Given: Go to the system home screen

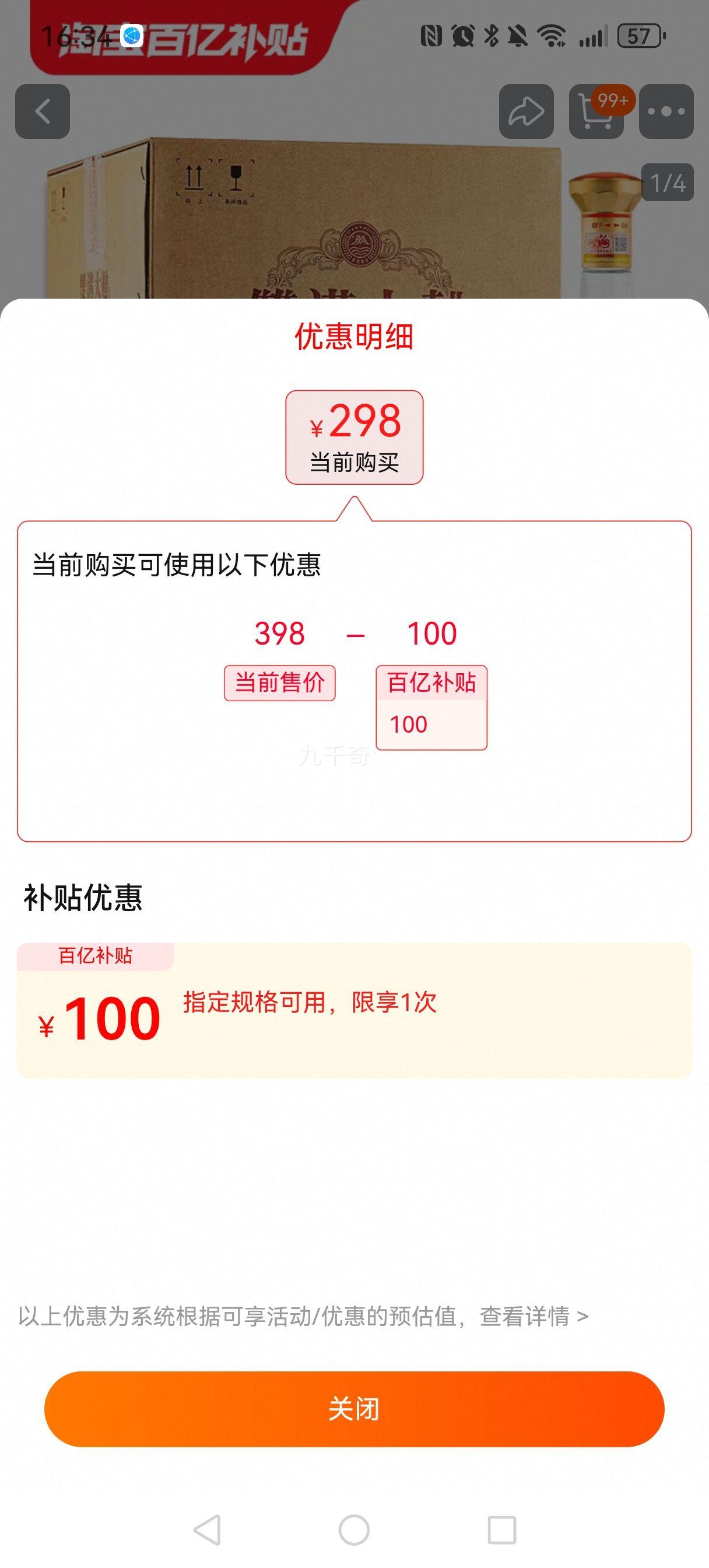Looking at the screenshot, I should (x=354, y=1529).
